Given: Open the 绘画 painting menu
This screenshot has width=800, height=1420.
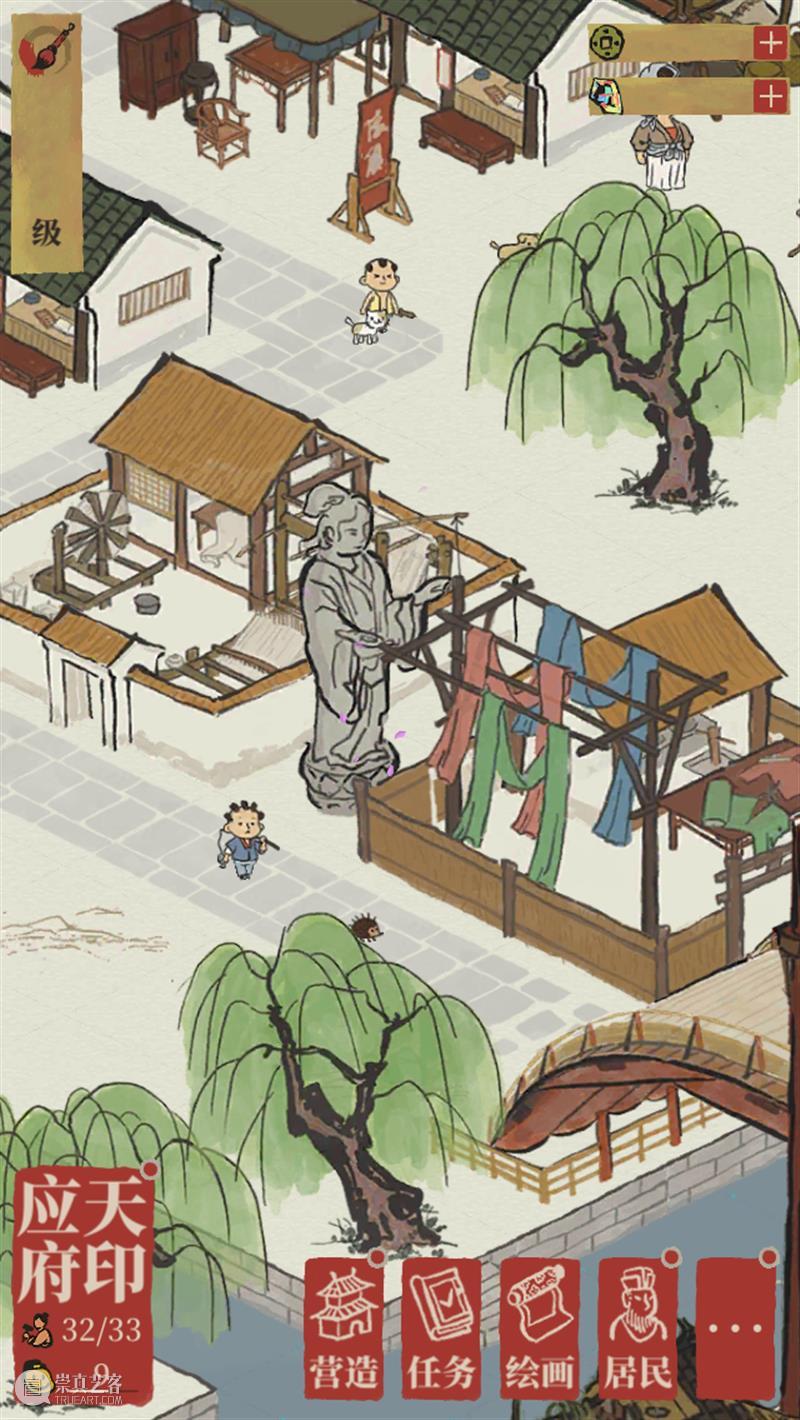Looking at the screenshot, I should [539, 1326].
